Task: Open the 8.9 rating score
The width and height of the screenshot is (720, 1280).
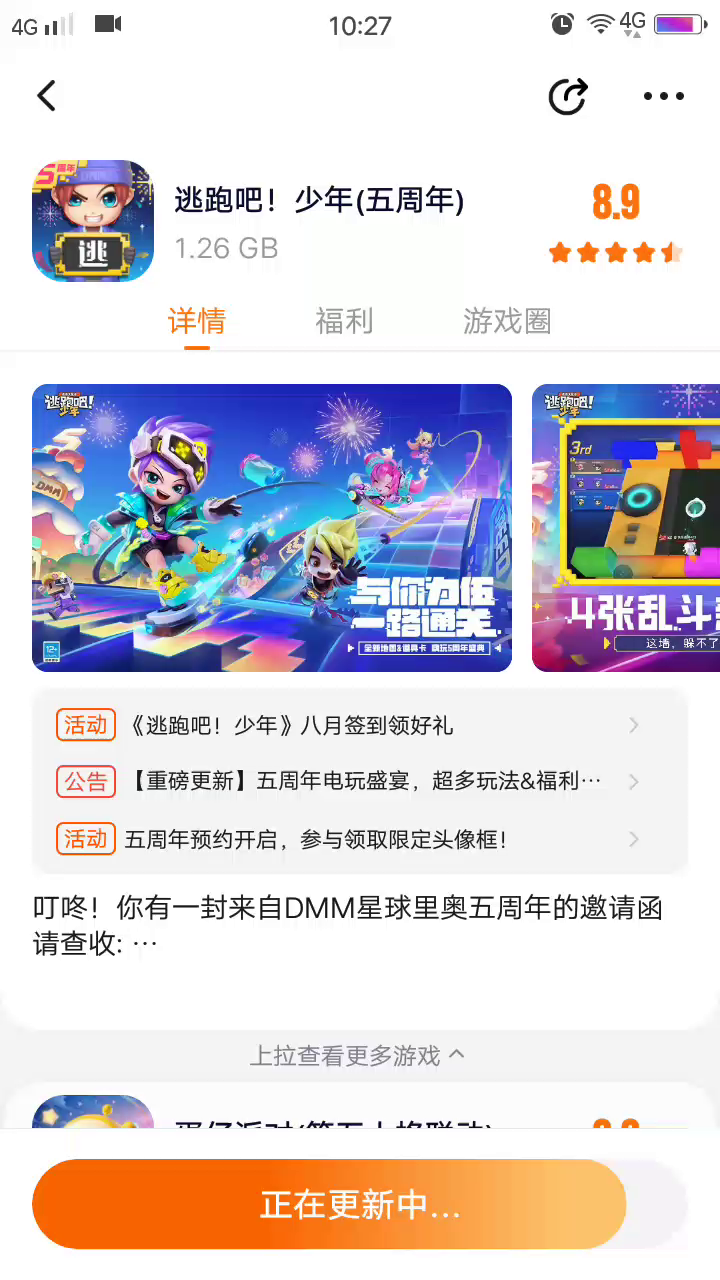Action: 615,203
